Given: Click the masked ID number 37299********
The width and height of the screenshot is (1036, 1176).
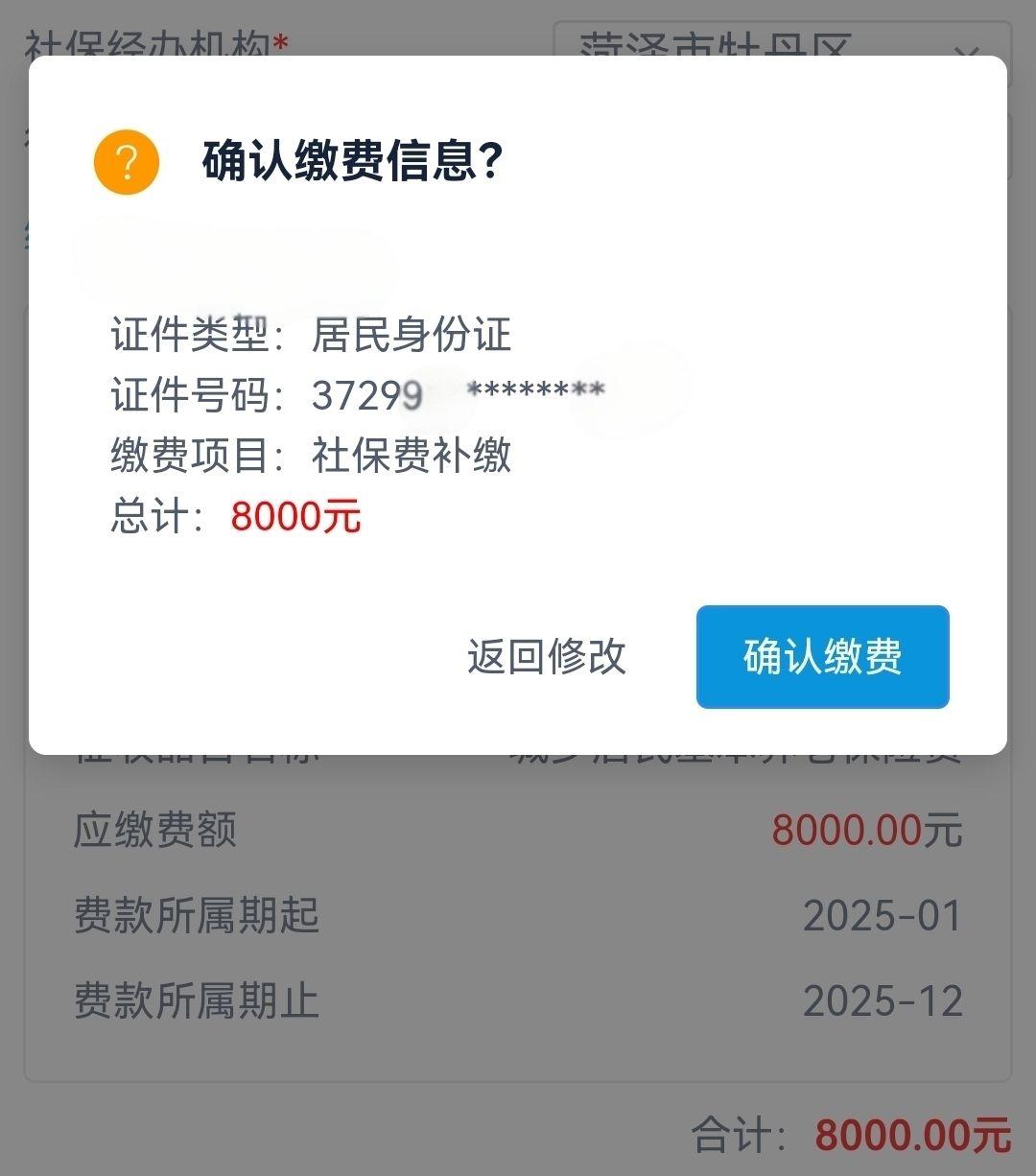Looking at the screenshot, I should pyautogui.click(x=459, y=389).
